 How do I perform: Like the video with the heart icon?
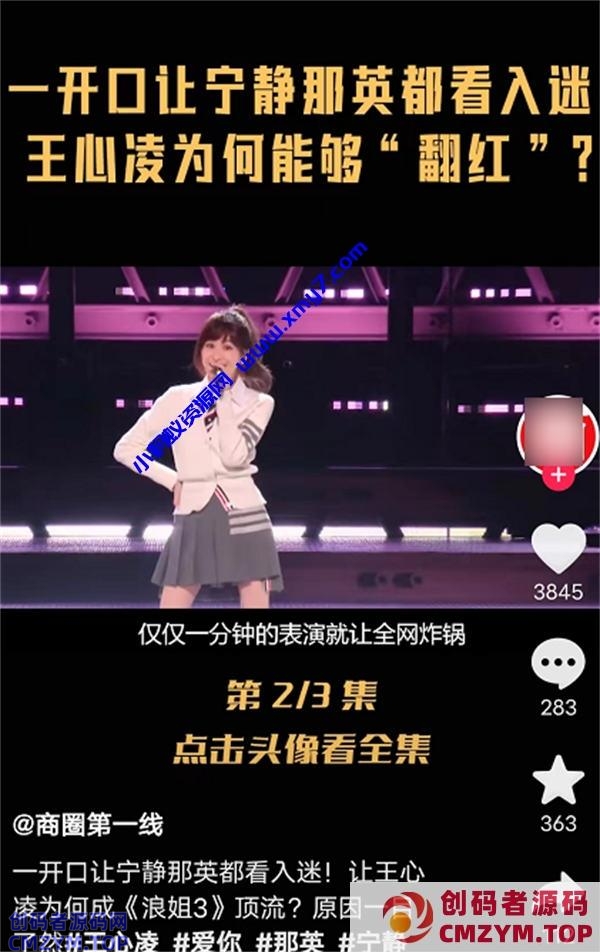click(x=557, y=549)
